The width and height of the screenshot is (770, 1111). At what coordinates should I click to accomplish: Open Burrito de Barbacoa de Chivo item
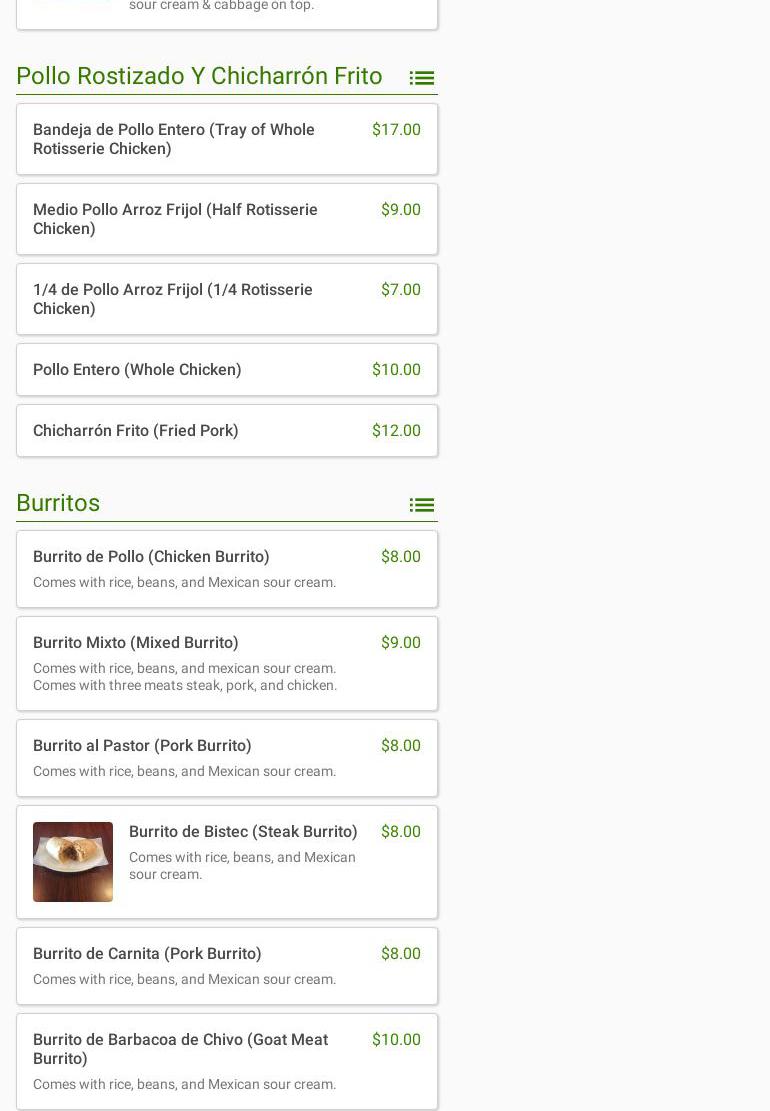click(226, 1060)
